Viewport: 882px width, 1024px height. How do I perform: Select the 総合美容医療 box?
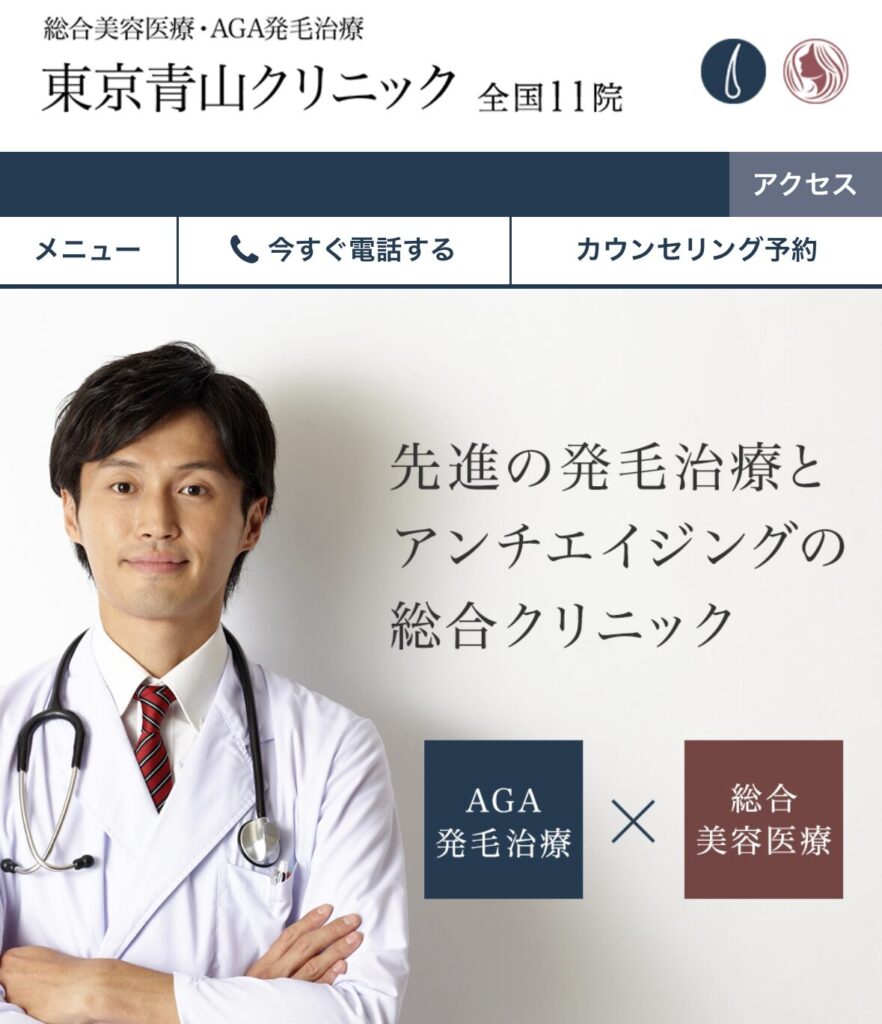click(x=763, y=819)
